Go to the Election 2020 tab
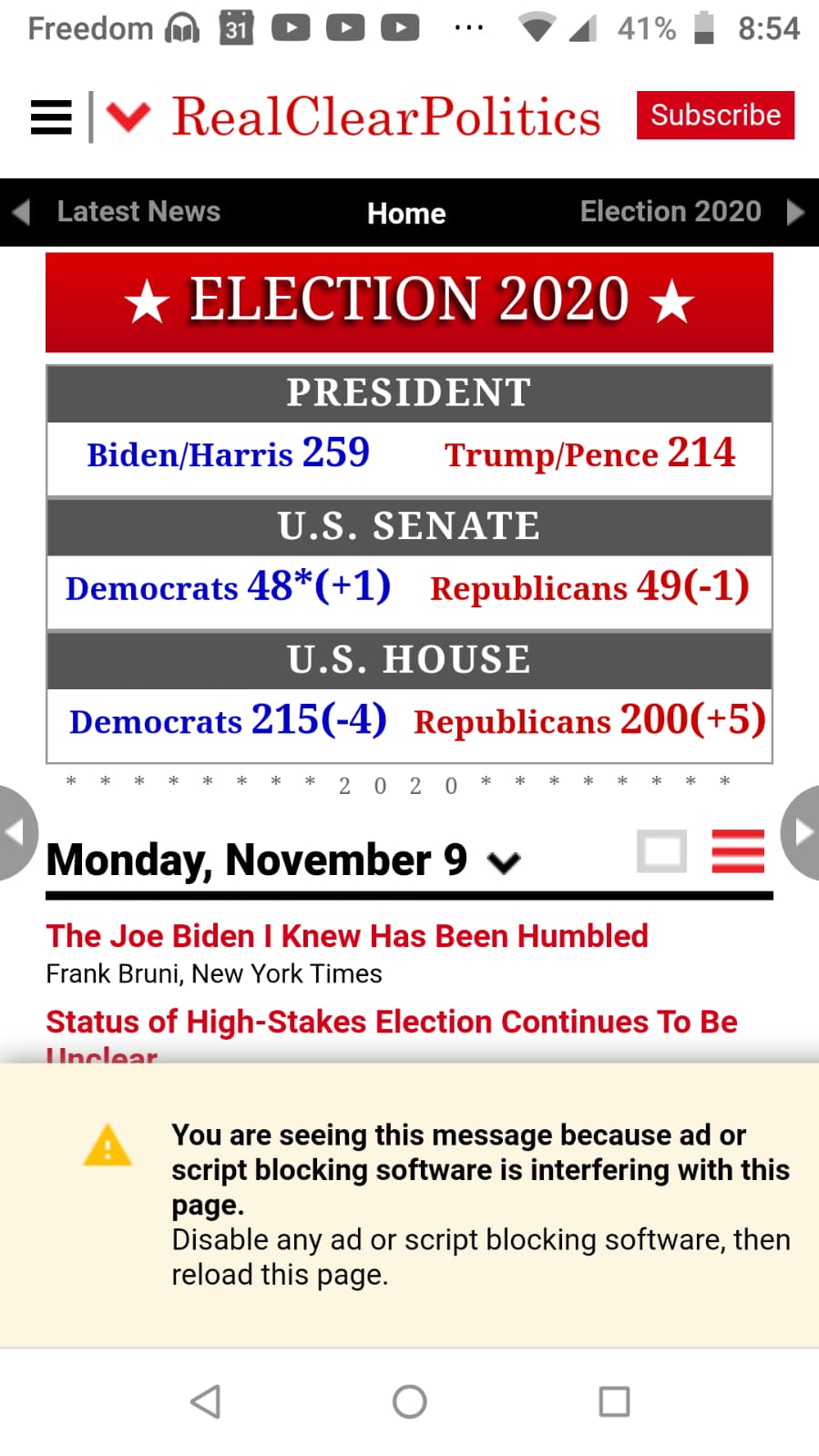 tap(671, 211)
